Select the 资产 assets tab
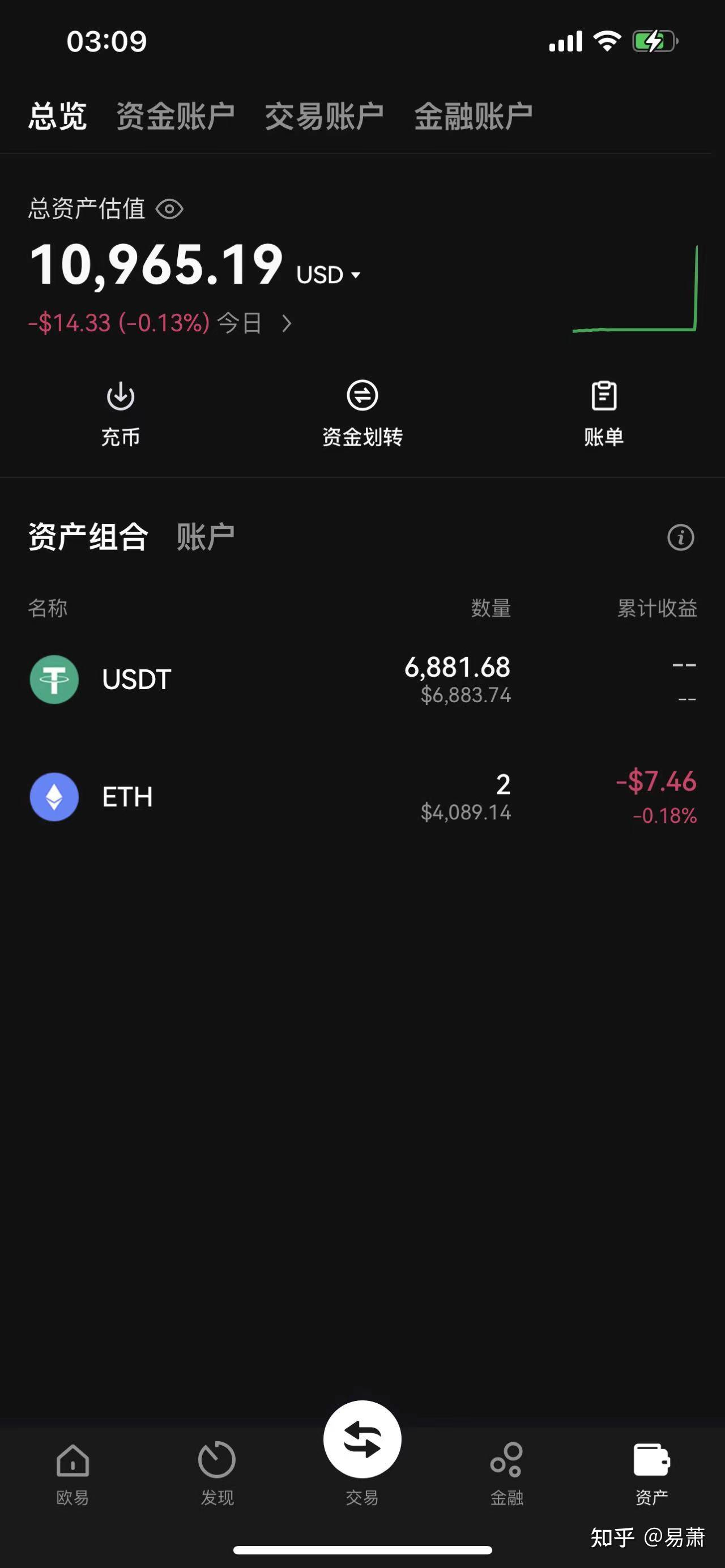Image resolution: width=725 pixels, height=1568 pixels. click(x=651, y=1471)
